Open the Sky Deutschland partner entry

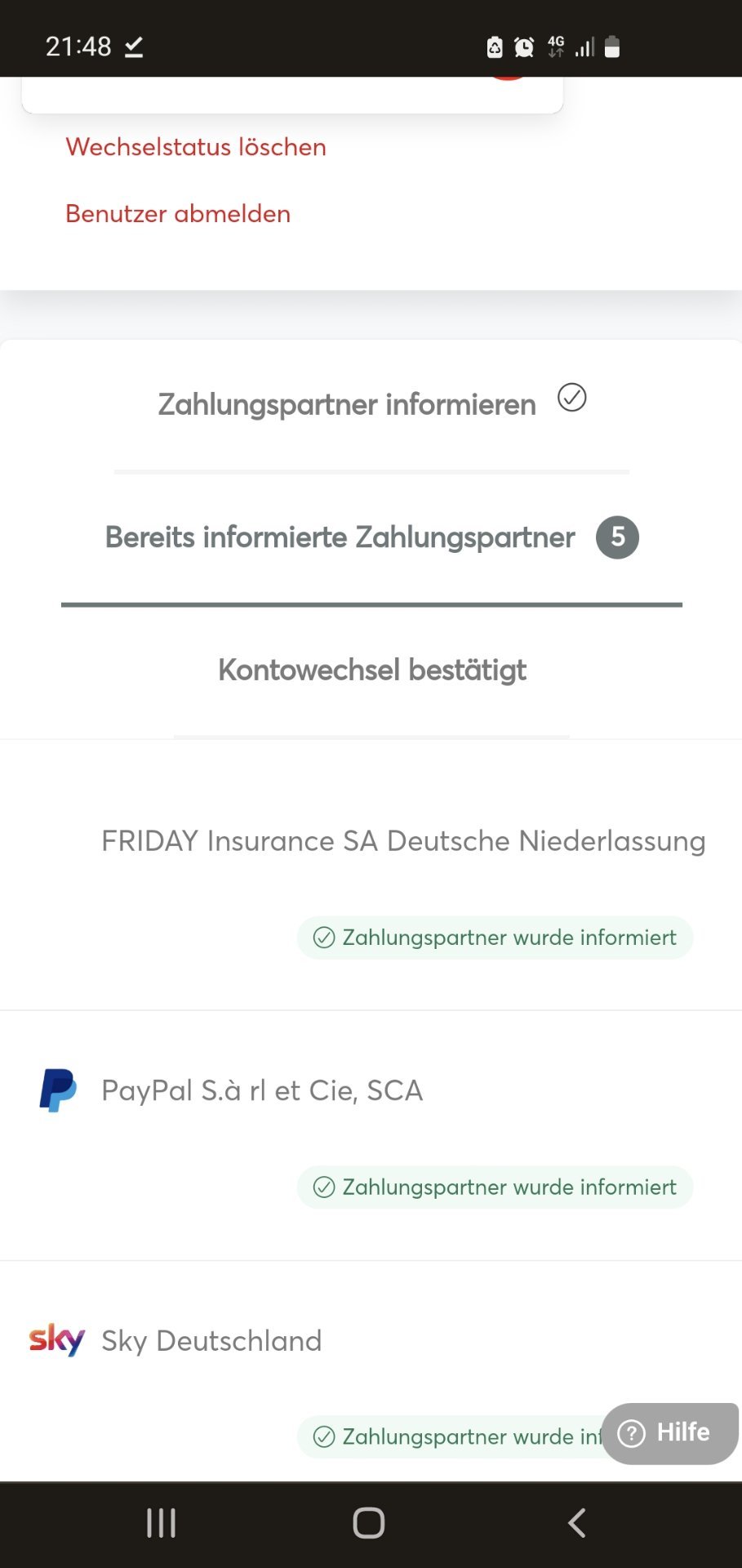pos(371,1372)
